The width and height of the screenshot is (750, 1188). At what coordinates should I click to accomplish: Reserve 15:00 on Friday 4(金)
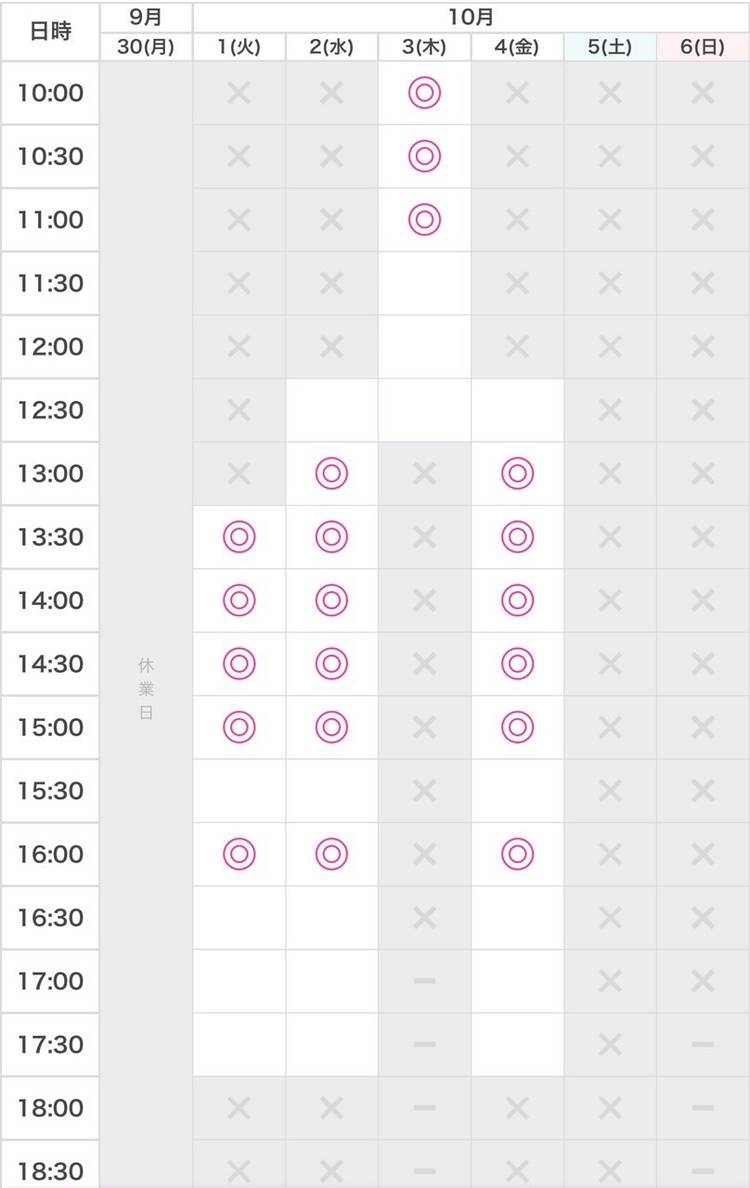517,727
